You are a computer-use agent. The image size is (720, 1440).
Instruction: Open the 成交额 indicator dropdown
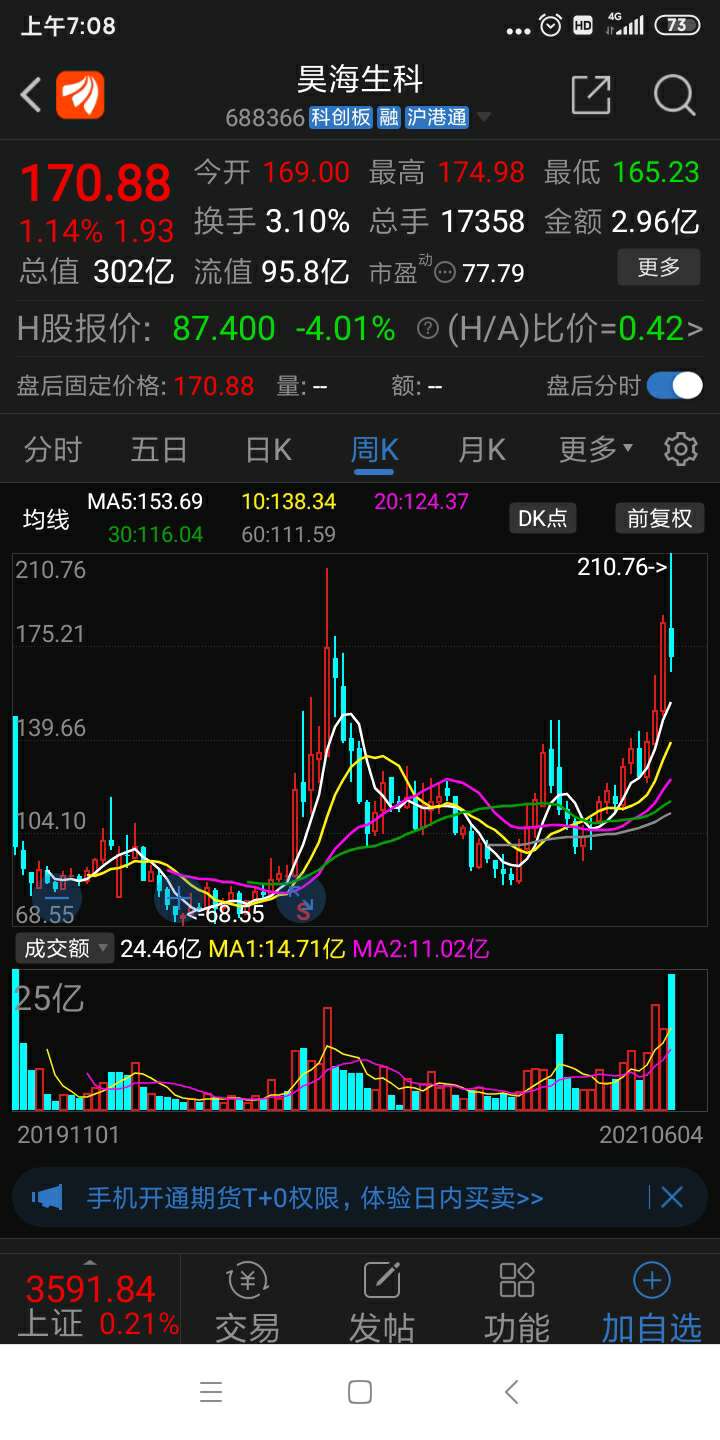(x=63, y=947)
